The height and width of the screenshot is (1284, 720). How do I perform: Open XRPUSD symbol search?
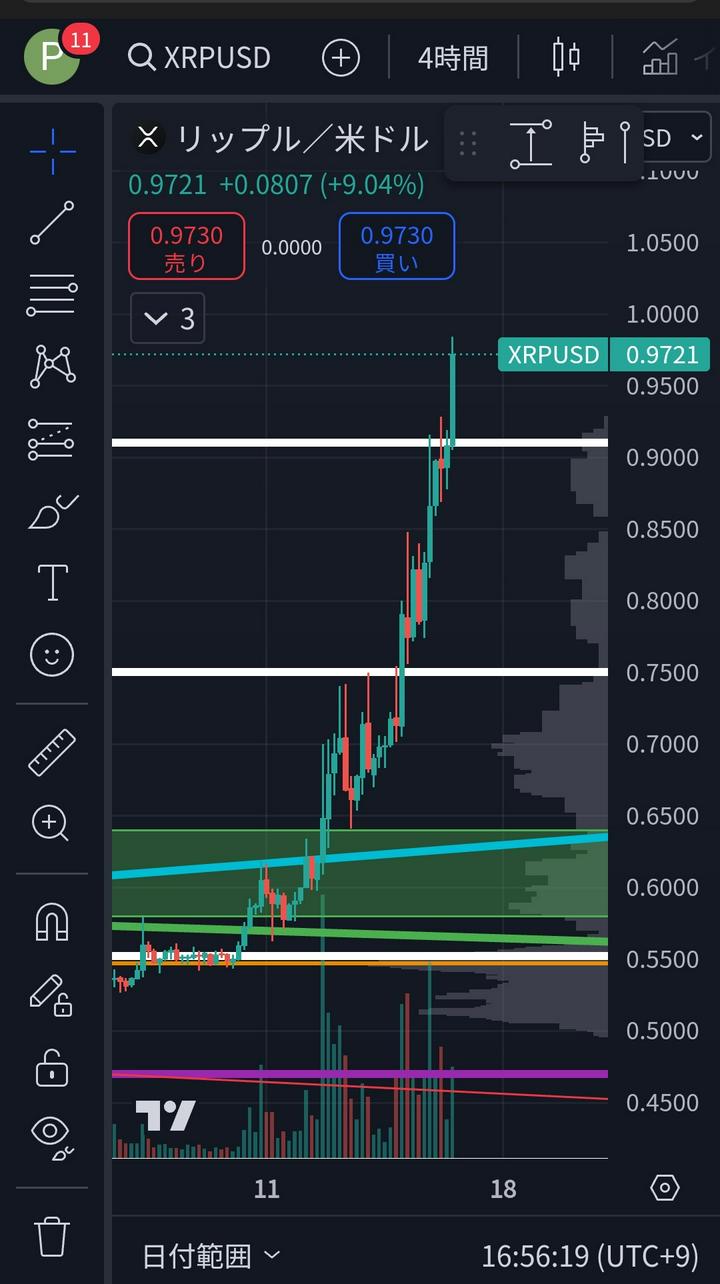click(x=200, y=57)
